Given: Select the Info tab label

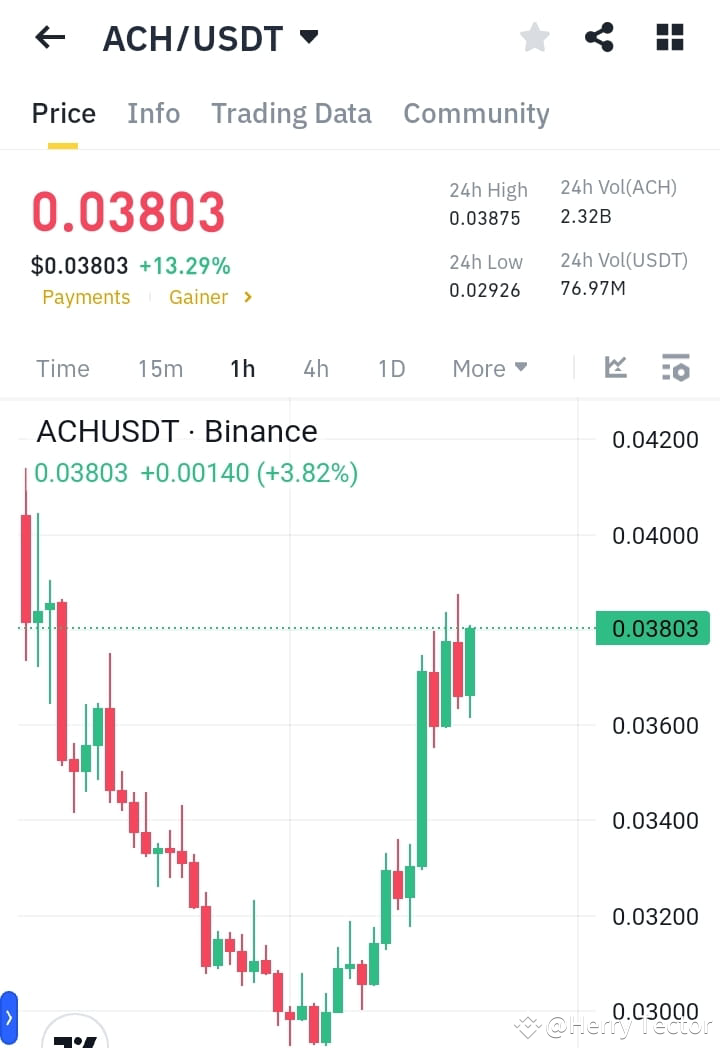Looking at the screenshot, I should click(153, 113).
